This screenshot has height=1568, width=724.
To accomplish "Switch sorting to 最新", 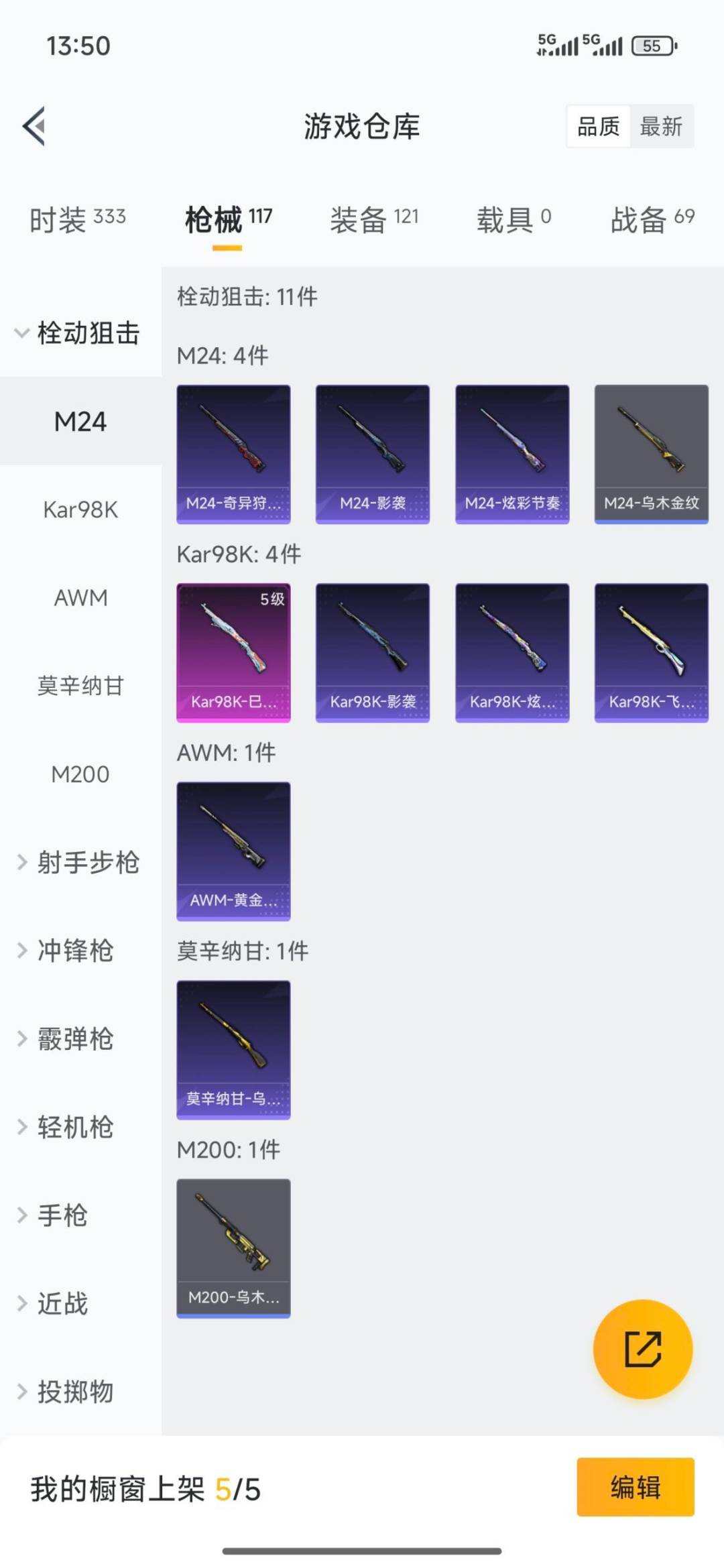I will (660, 127).
